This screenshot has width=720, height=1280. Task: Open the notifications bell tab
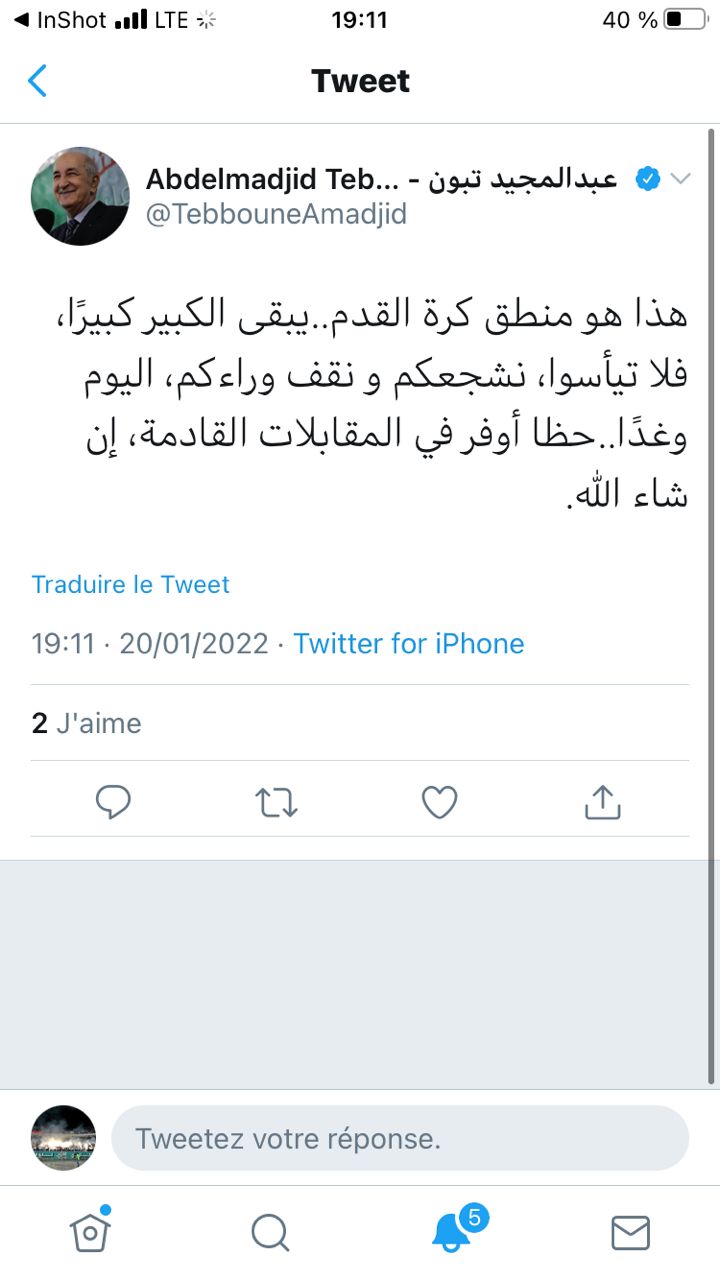[452, 1232]
